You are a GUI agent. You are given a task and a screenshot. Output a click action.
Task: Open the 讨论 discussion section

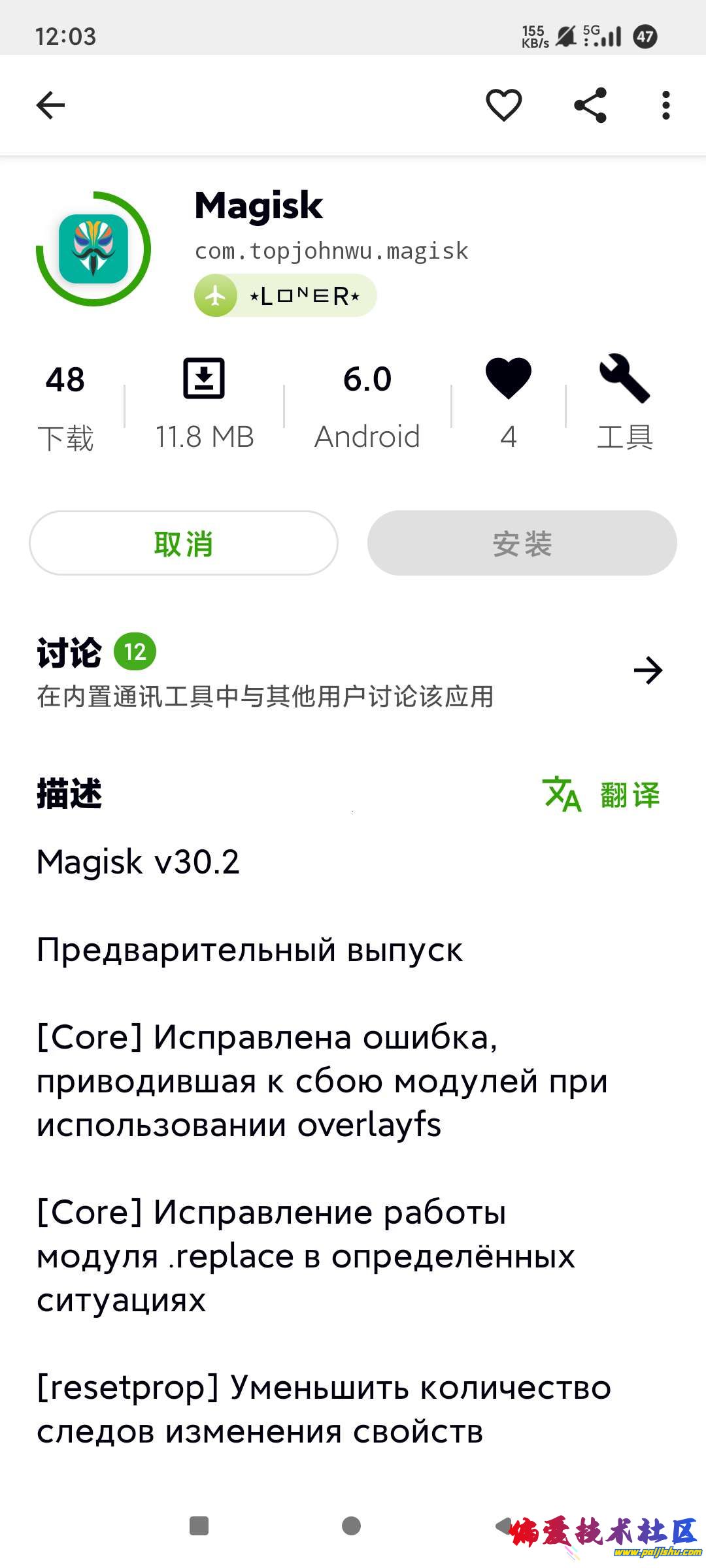[350, 670]
